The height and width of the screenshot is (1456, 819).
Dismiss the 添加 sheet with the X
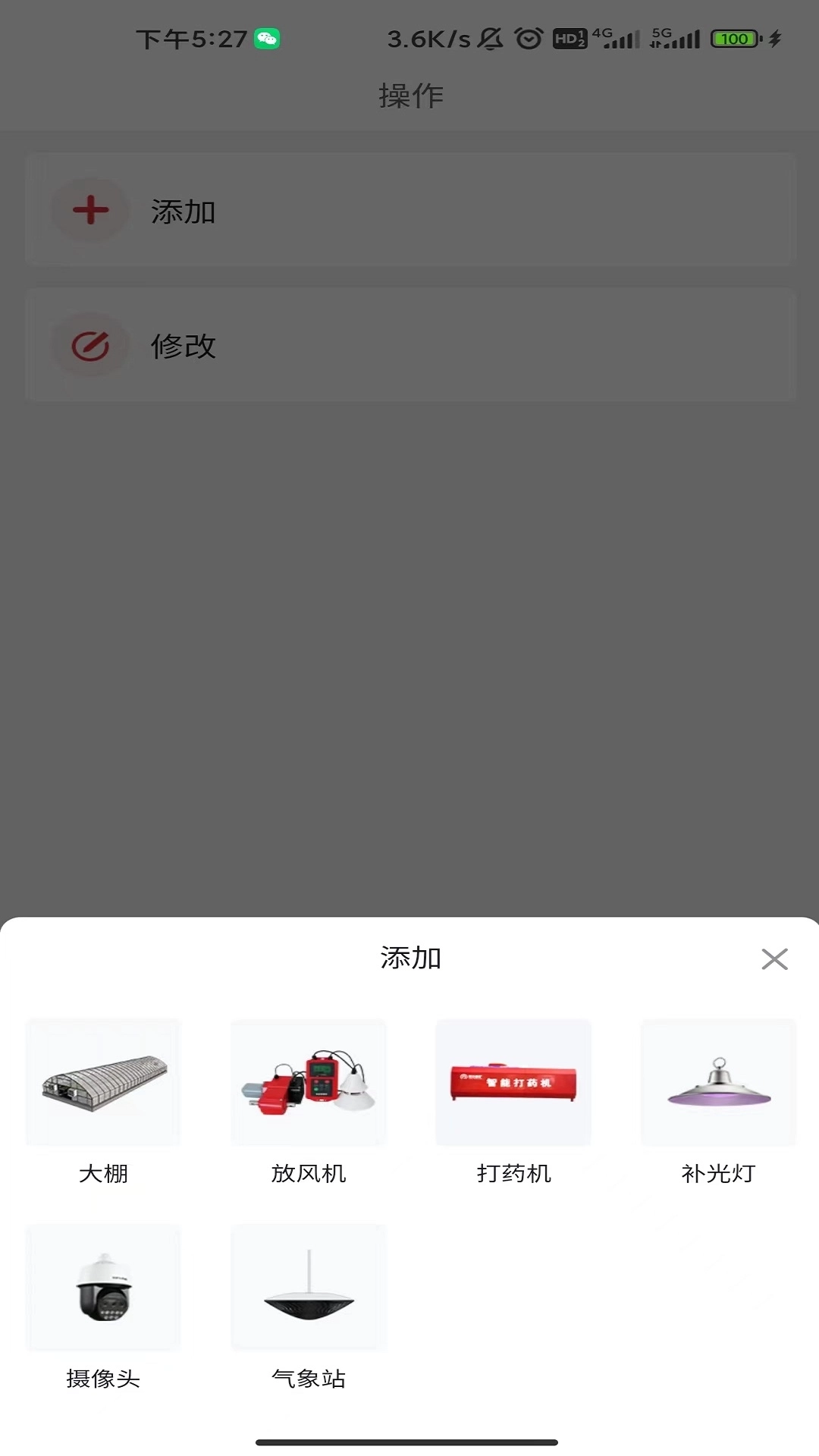pos(774,960)
